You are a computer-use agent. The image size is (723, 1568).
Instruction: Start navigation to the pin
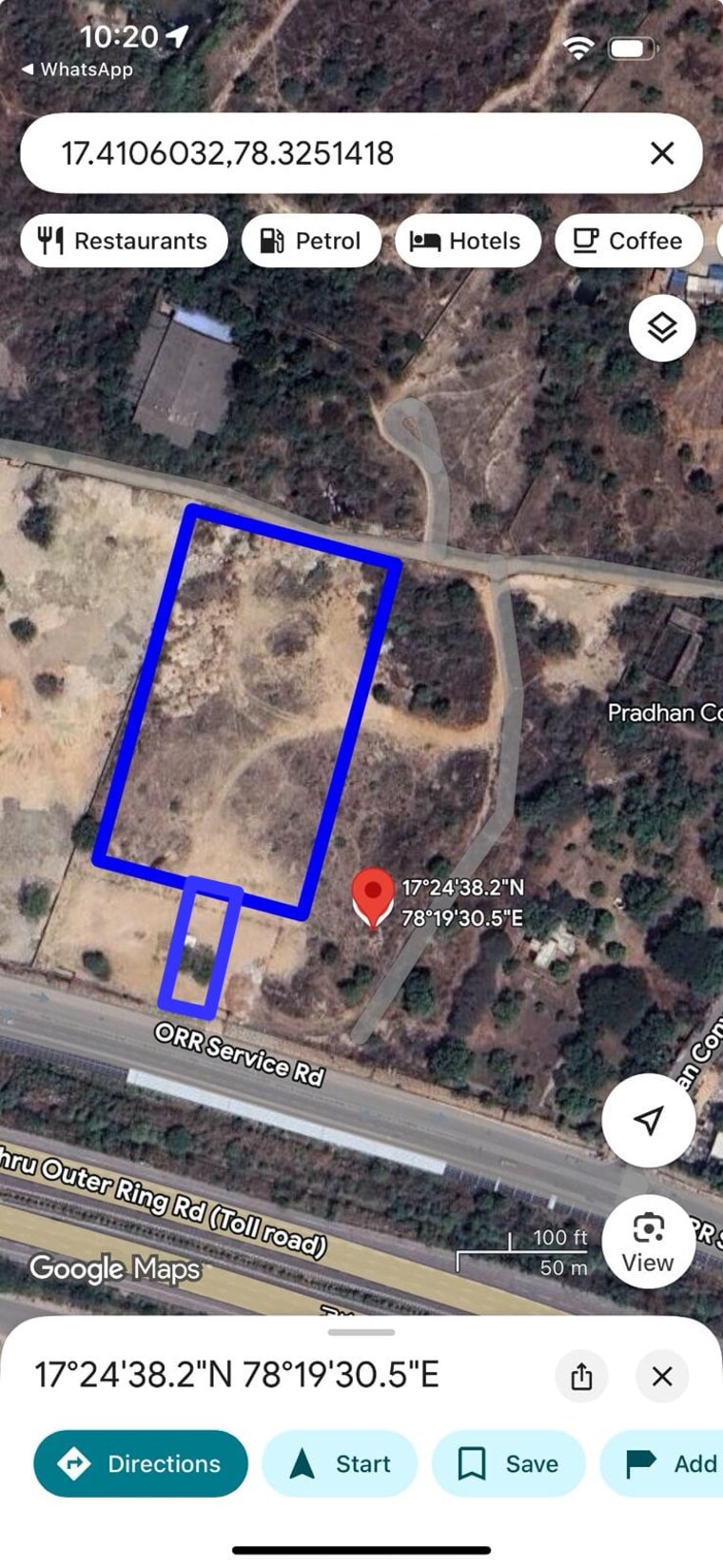tap(340, 1463)
